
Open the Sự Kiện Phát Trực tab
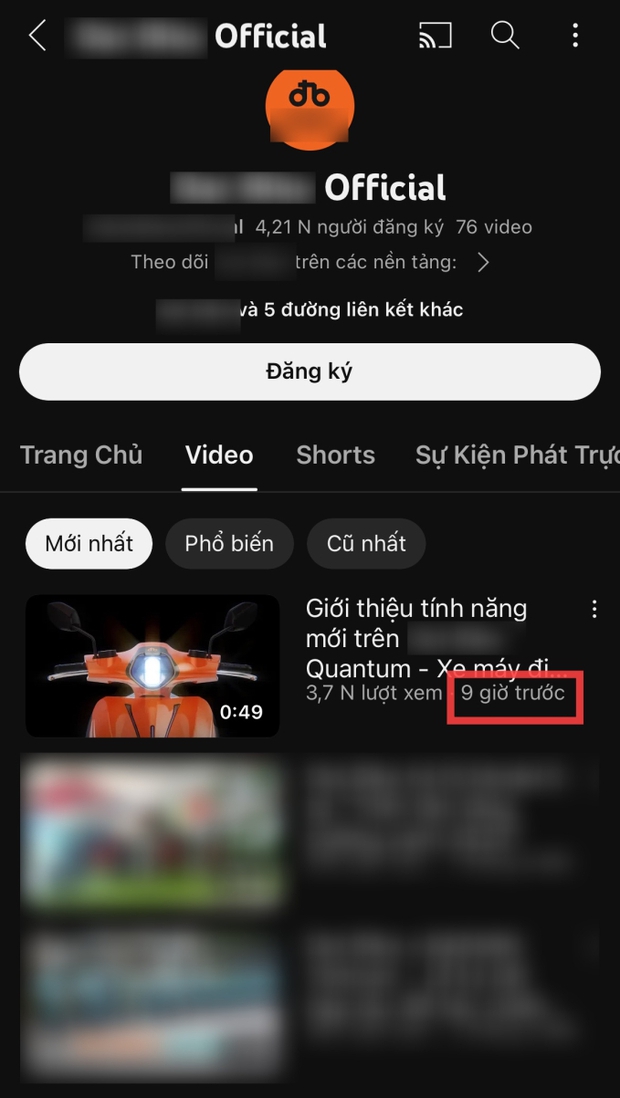click(x=515, y=455)
